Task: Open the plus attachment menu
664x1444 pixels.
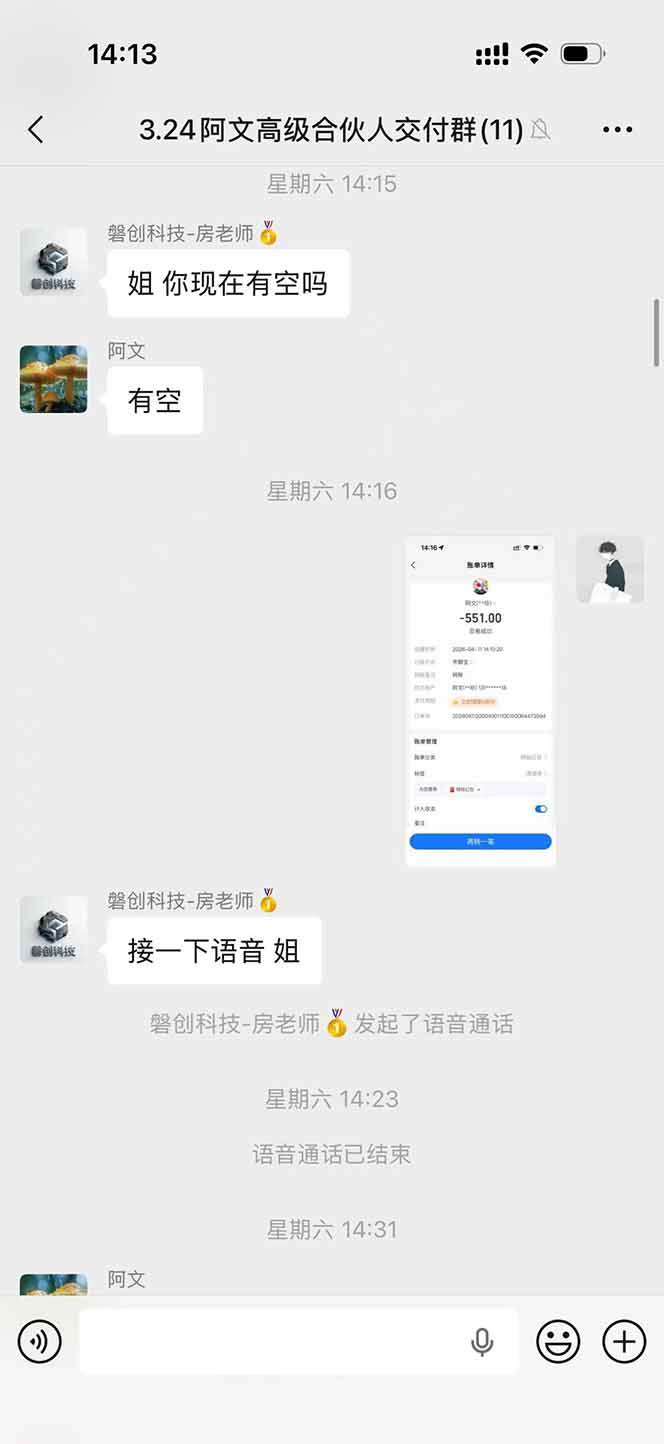Action: point(624,1341)
